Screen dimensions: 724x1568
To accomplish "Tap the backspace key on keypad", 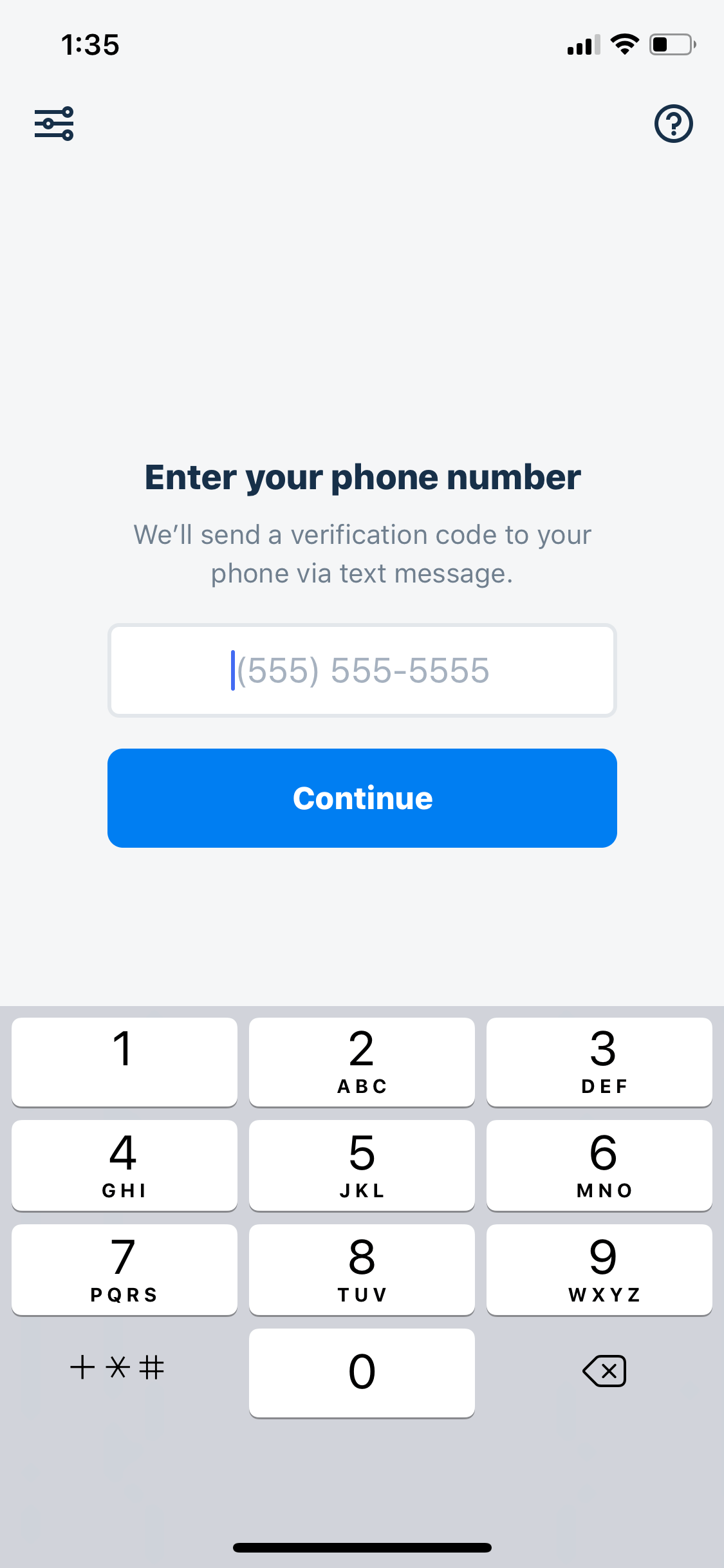I will [x=604, y=1370].
